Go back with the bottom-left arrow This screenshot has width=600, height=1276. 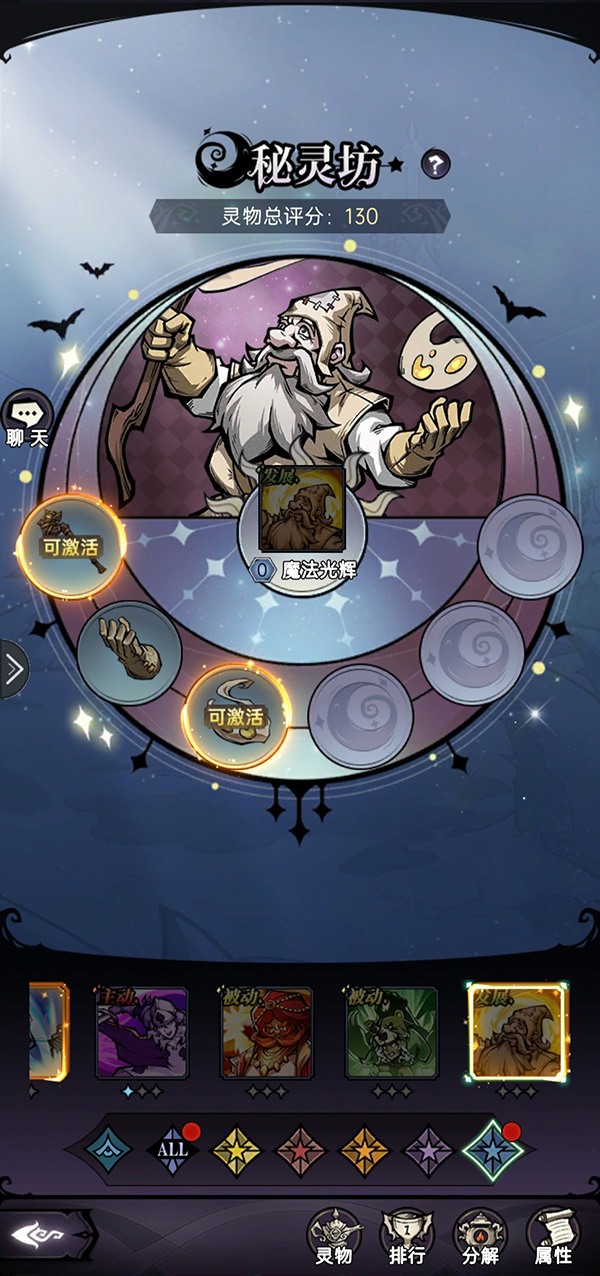coord(42,1237)
